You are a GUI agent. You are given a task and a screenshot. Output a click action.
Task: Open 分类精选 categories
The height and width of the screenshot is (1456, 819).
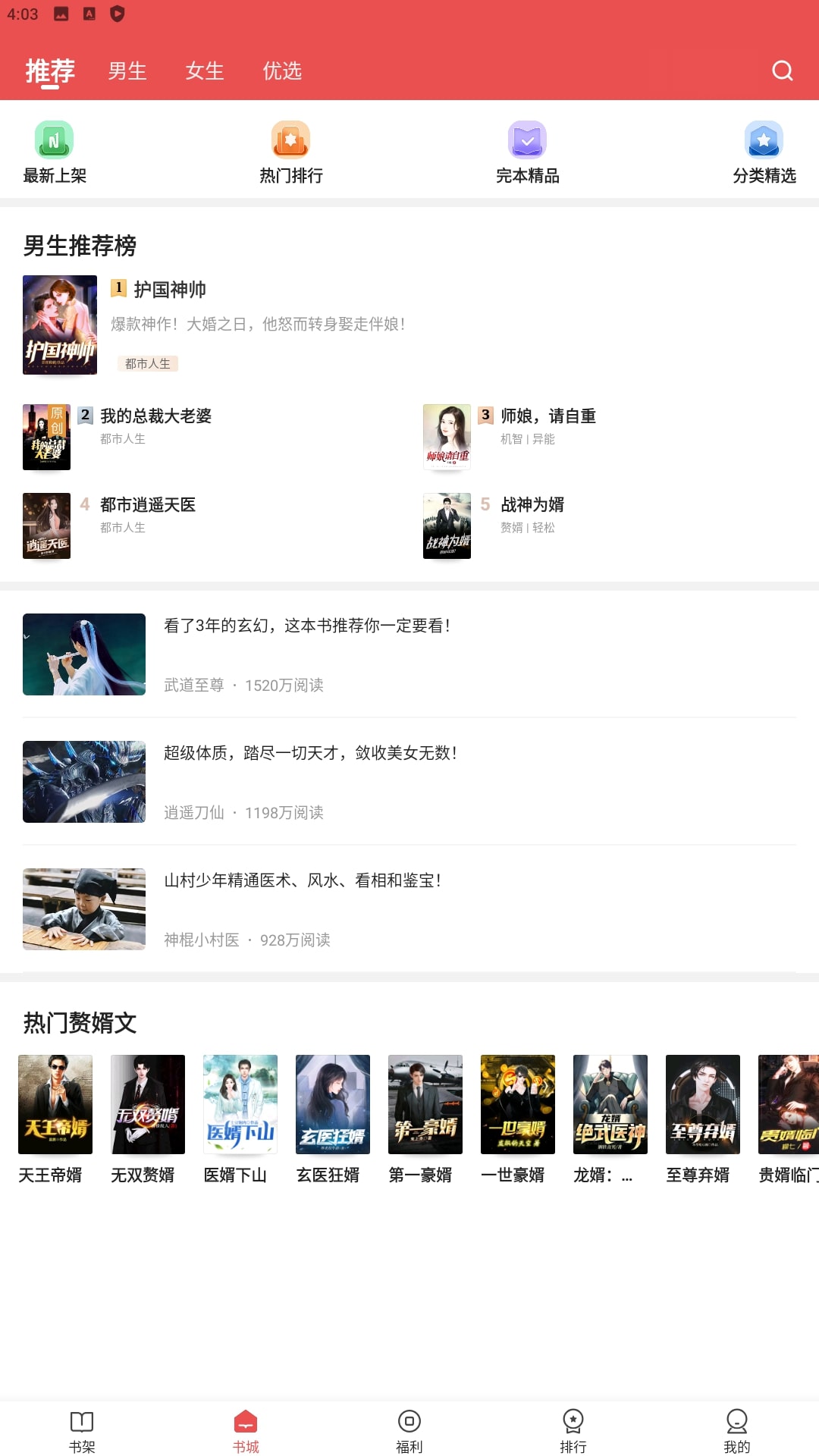click(x=764, y=152)
